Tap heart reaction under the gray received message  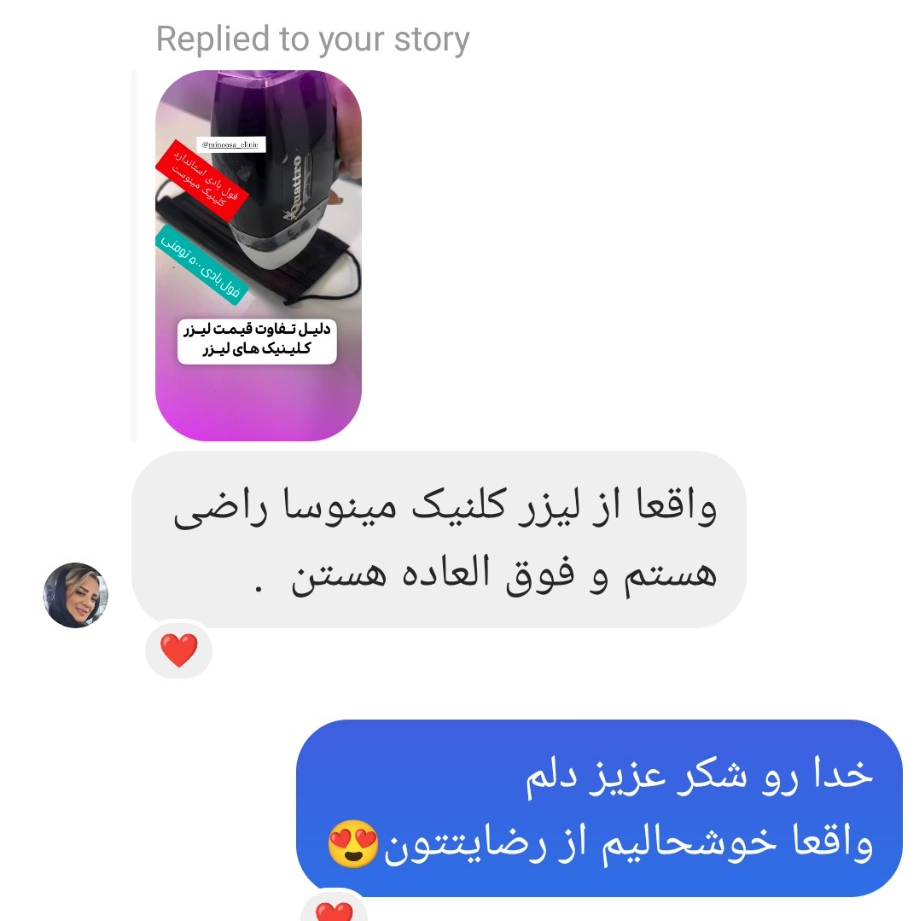point(180,651)
